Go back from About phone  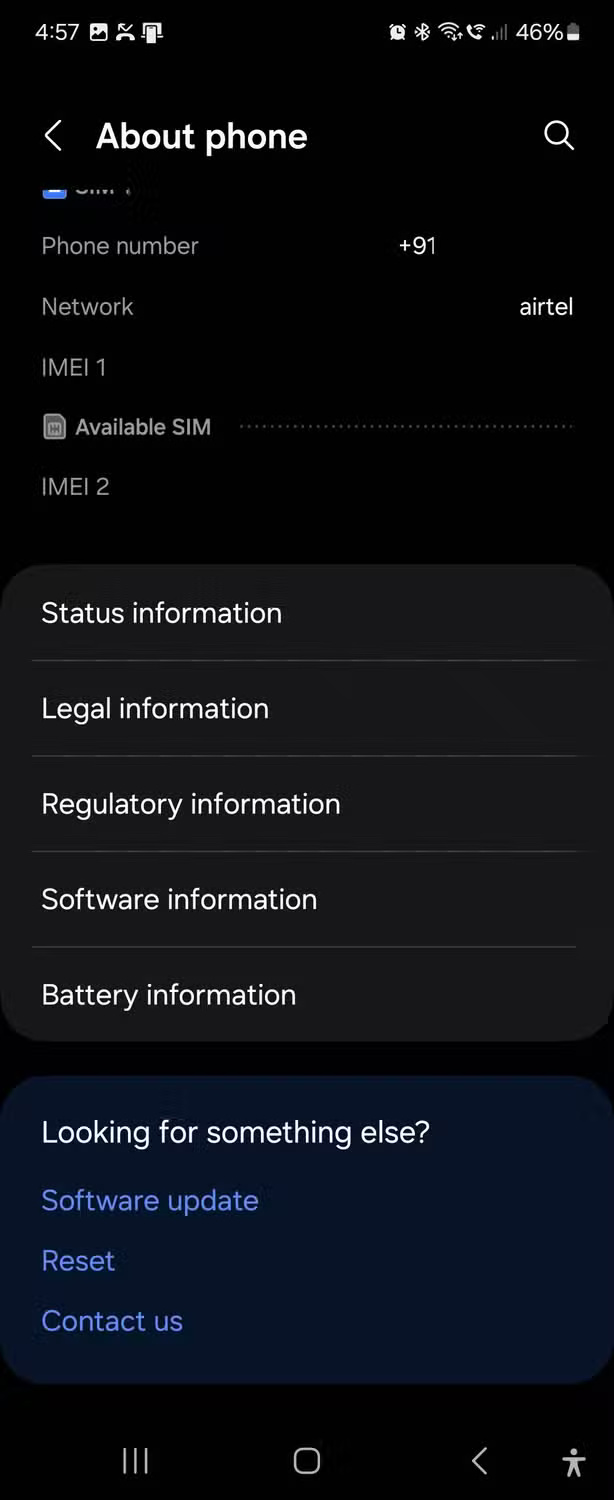(x=54, y=136)
